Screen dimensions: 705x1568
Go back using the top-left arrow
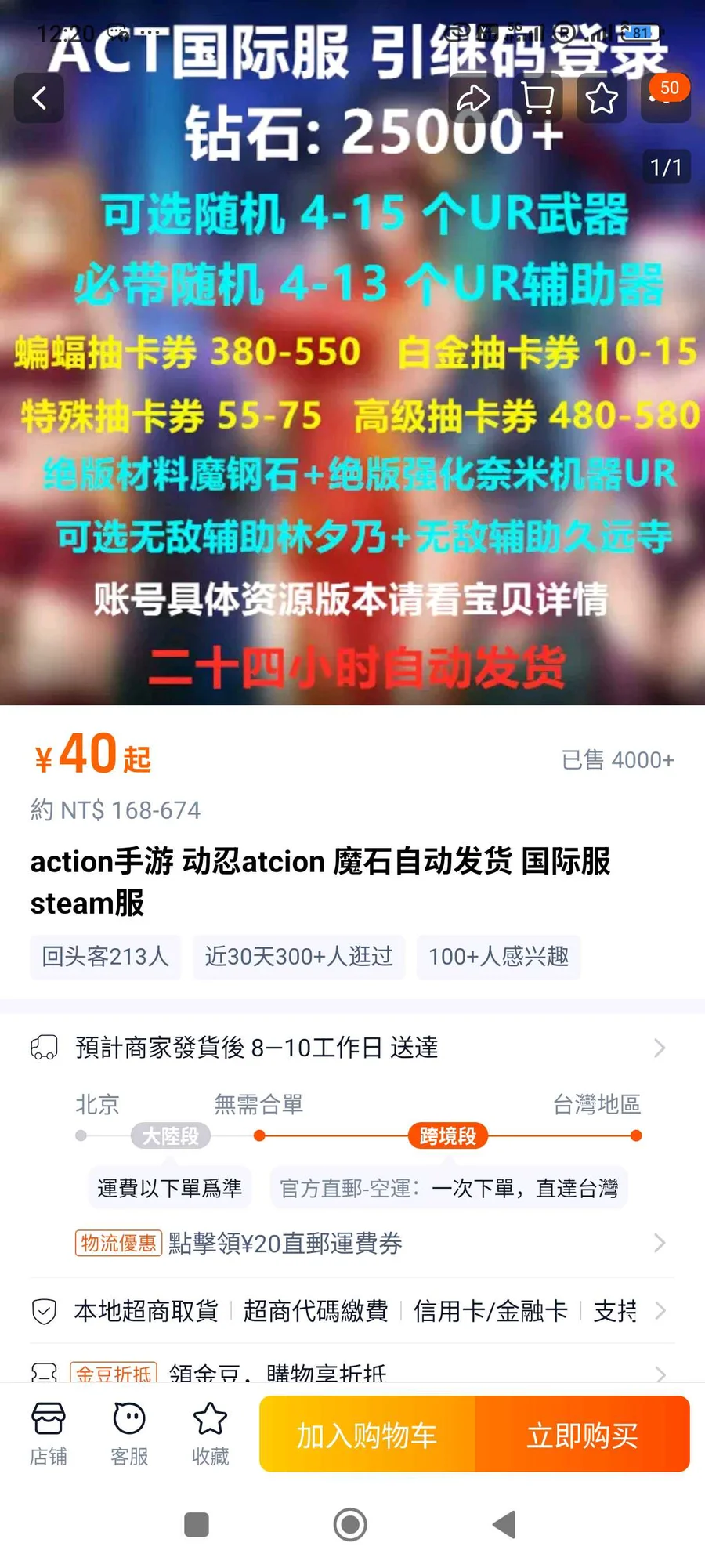[39, 98]
